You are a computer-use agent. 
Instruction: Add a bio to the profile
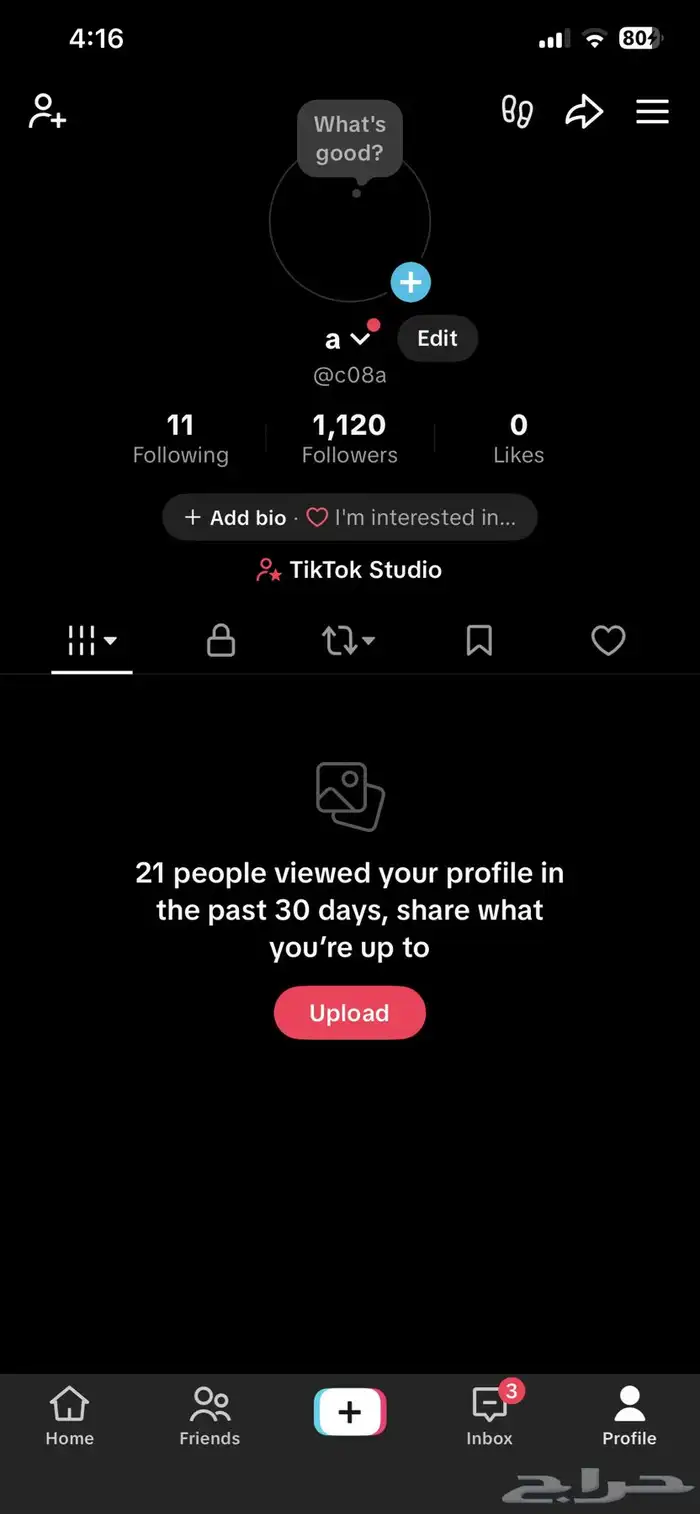[x=237, y=518]
